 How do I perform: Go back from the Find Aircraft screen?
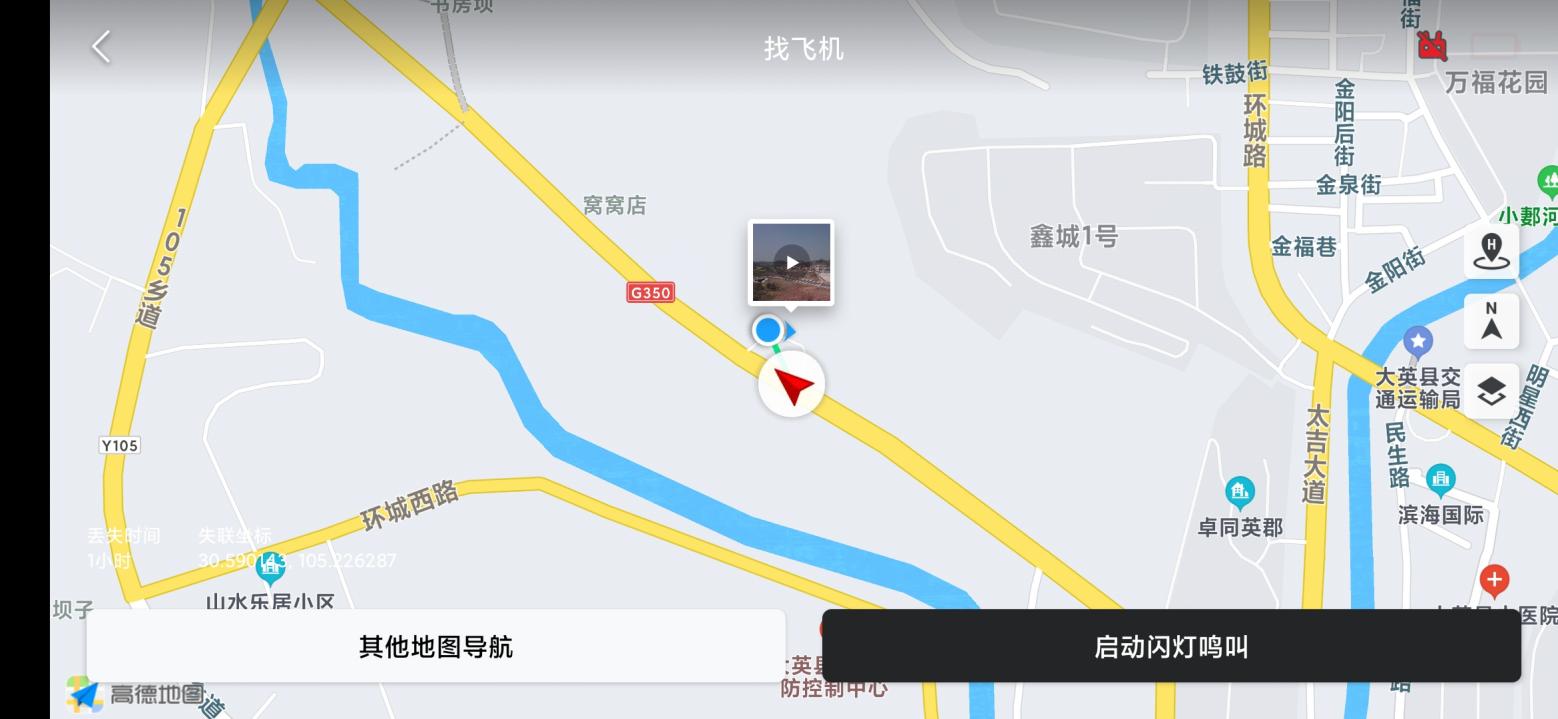[x=101, y=47]
